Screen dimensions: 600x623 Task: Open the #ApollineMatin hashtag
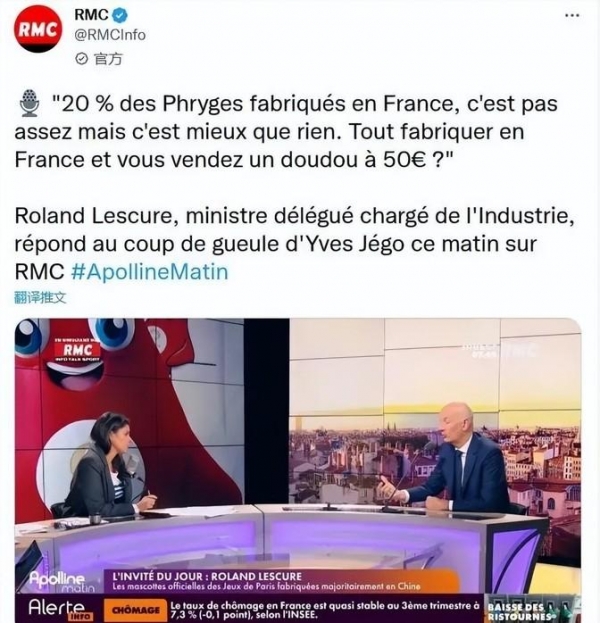pyautogui.click(x=150, y=271)
